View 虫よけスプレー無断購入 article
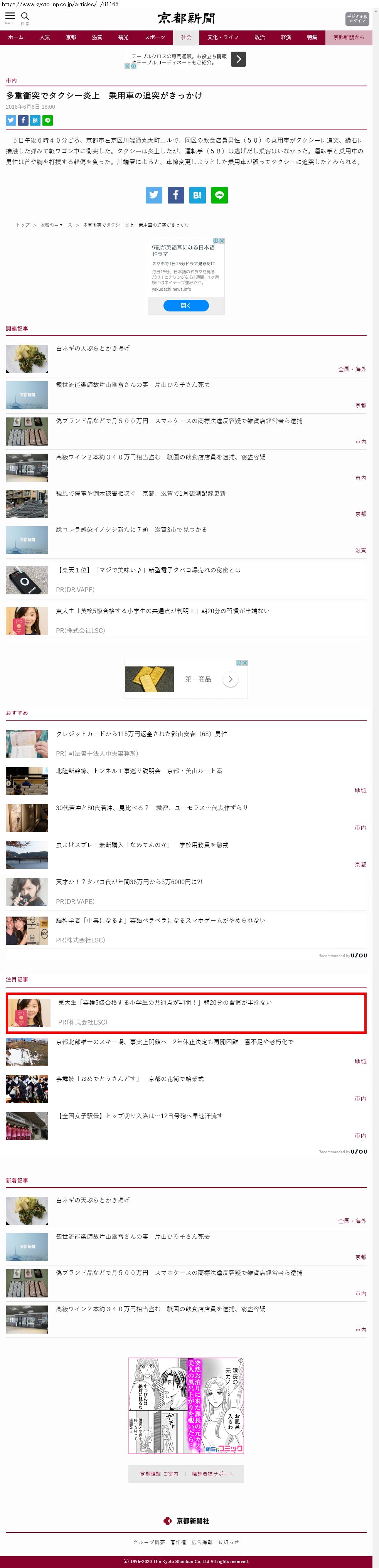Viewport: 379px width, 1568px height. tap(142, 845)
